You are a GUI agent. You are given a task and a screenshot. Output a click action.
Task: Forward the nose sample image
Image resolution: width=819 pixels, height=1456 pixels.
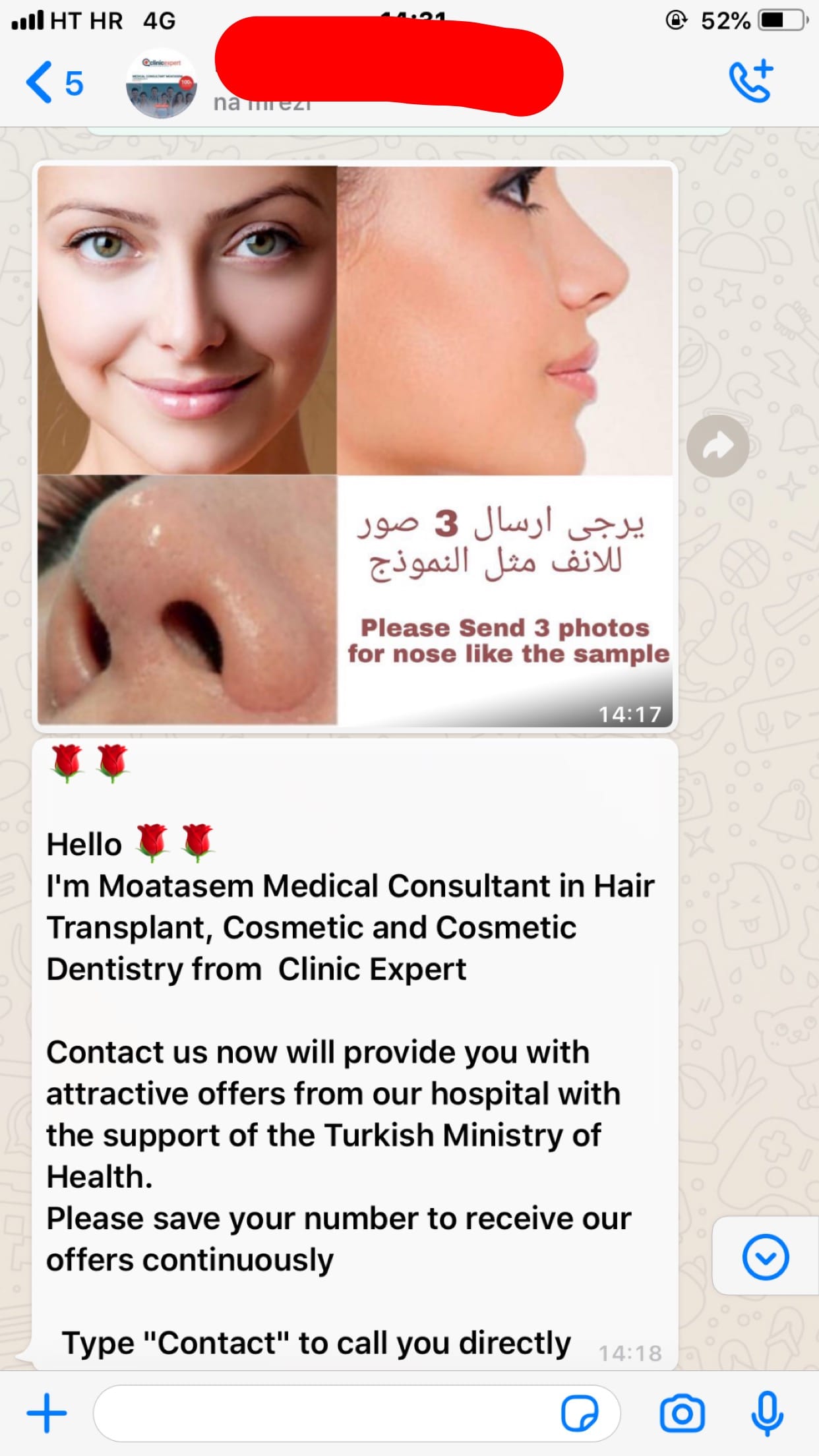(718, 446)
